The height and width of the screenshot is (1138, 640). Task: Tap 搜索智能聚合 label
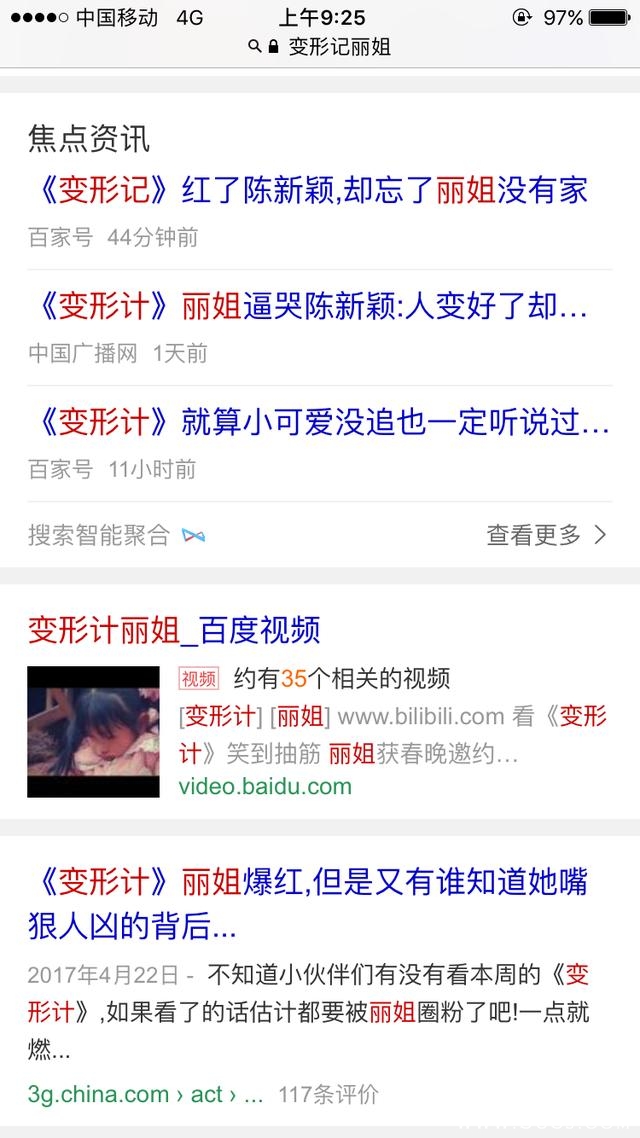(99, 535)
